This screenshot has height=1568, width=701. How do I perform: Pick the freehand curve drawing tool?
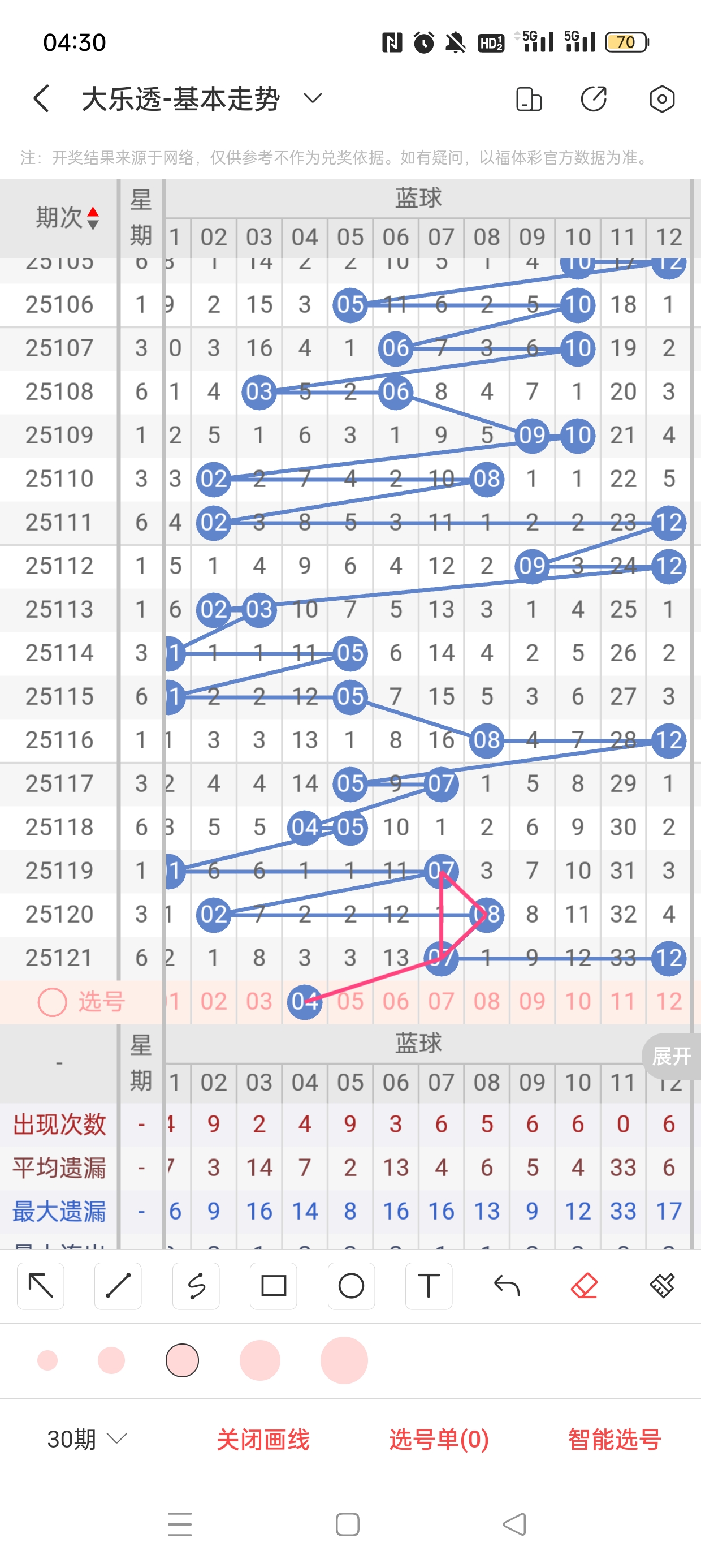[x=196, y=1286]
